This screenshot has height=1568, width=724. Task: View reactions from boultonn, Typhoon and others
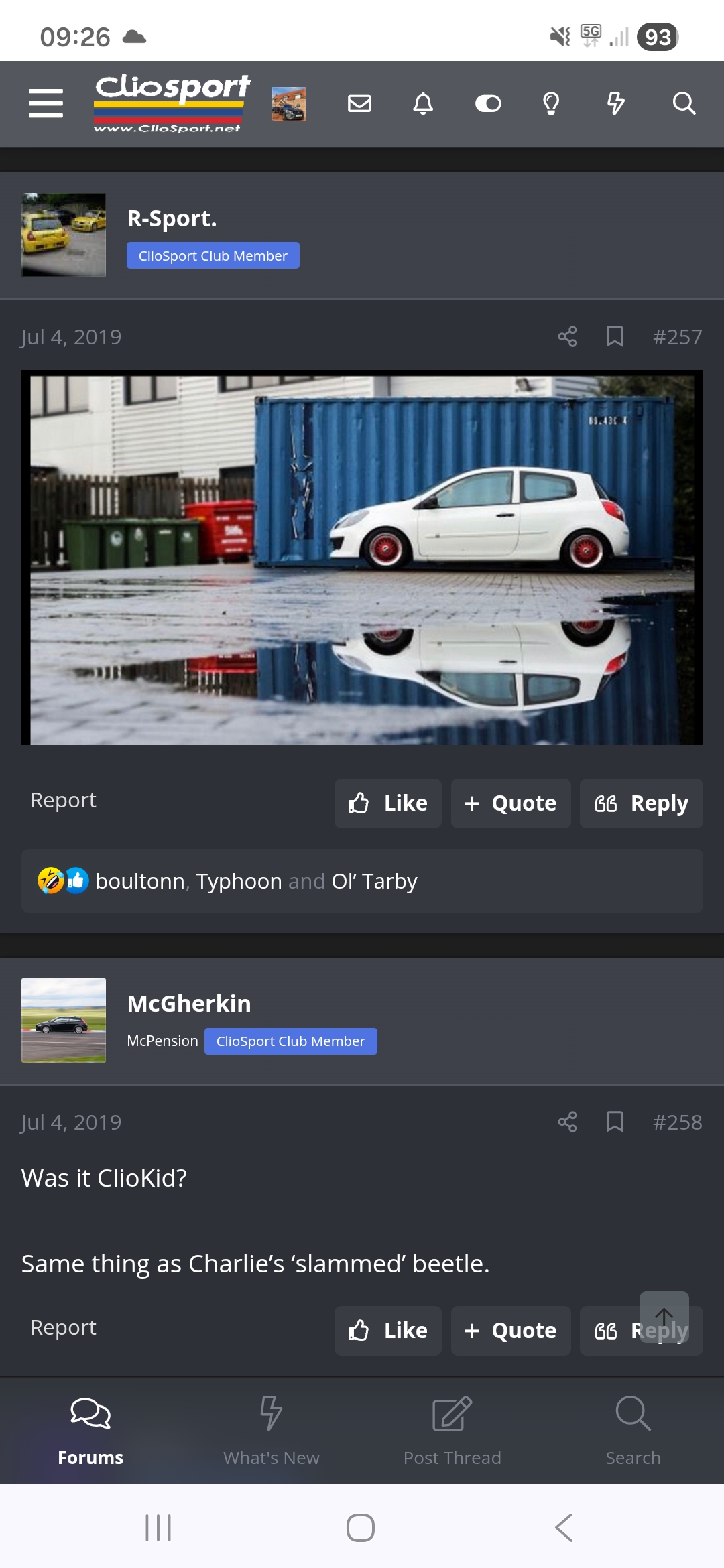click(256, 881)
